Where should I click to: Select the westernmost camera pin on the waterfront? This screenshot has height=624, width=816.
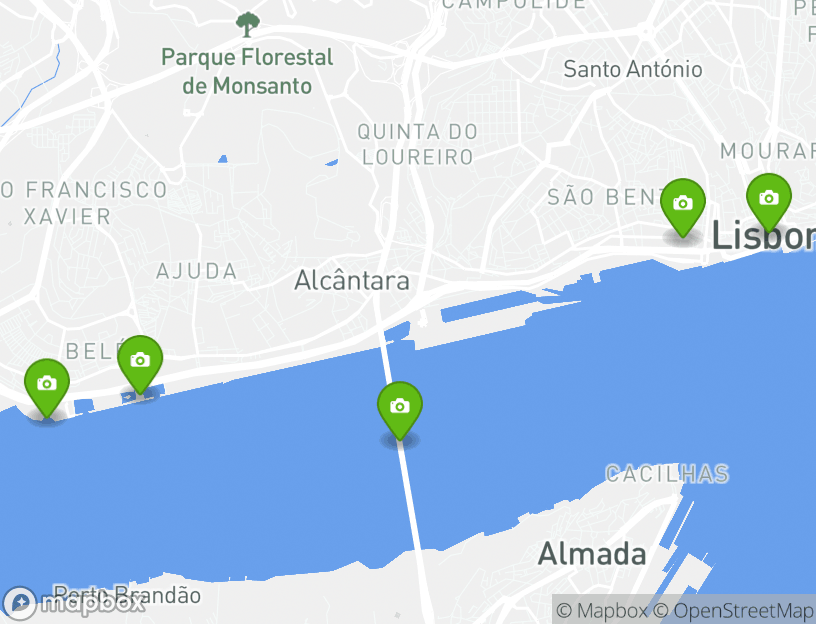pyautogui.click(x=46, y=385)
